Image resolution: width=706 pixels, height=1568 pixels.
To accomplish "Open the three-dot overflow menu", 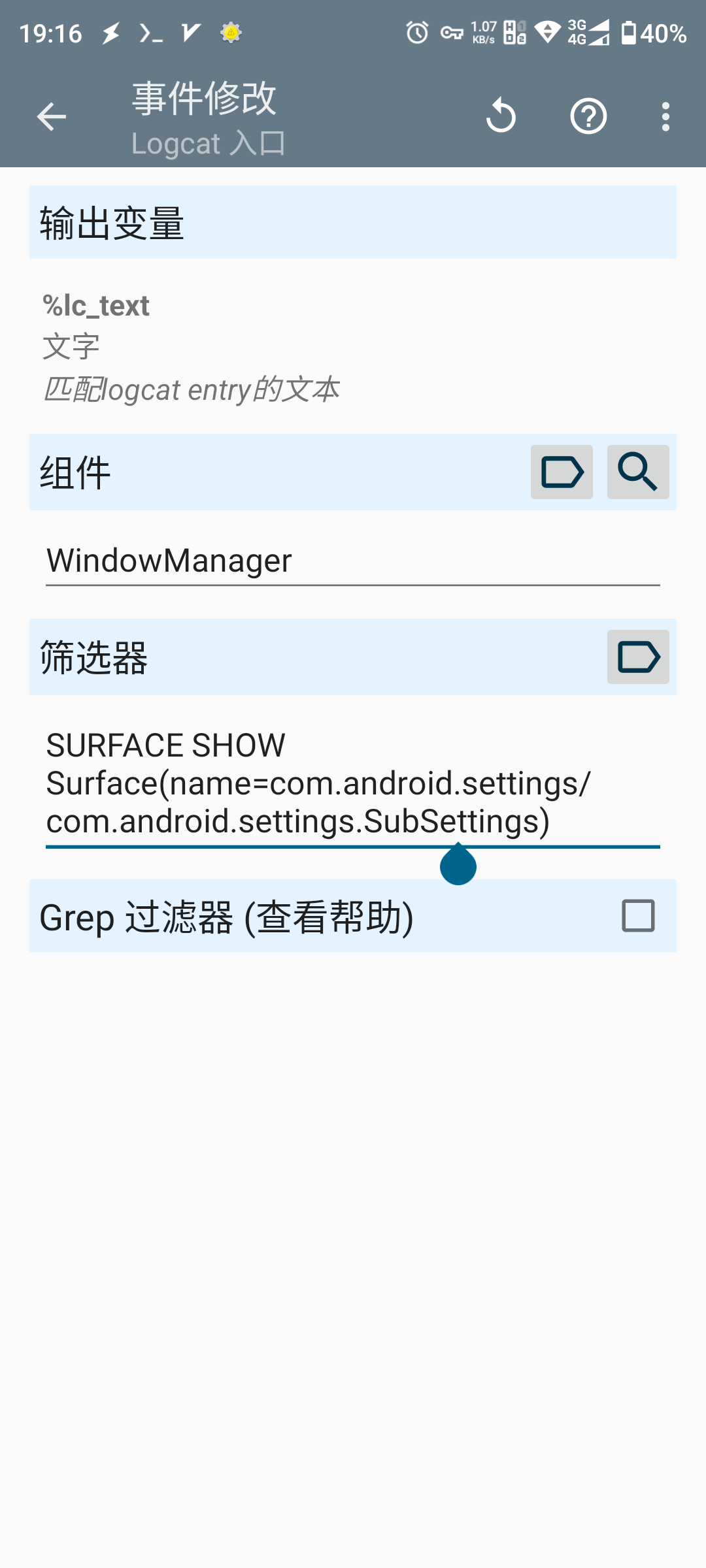I will 665,117.
